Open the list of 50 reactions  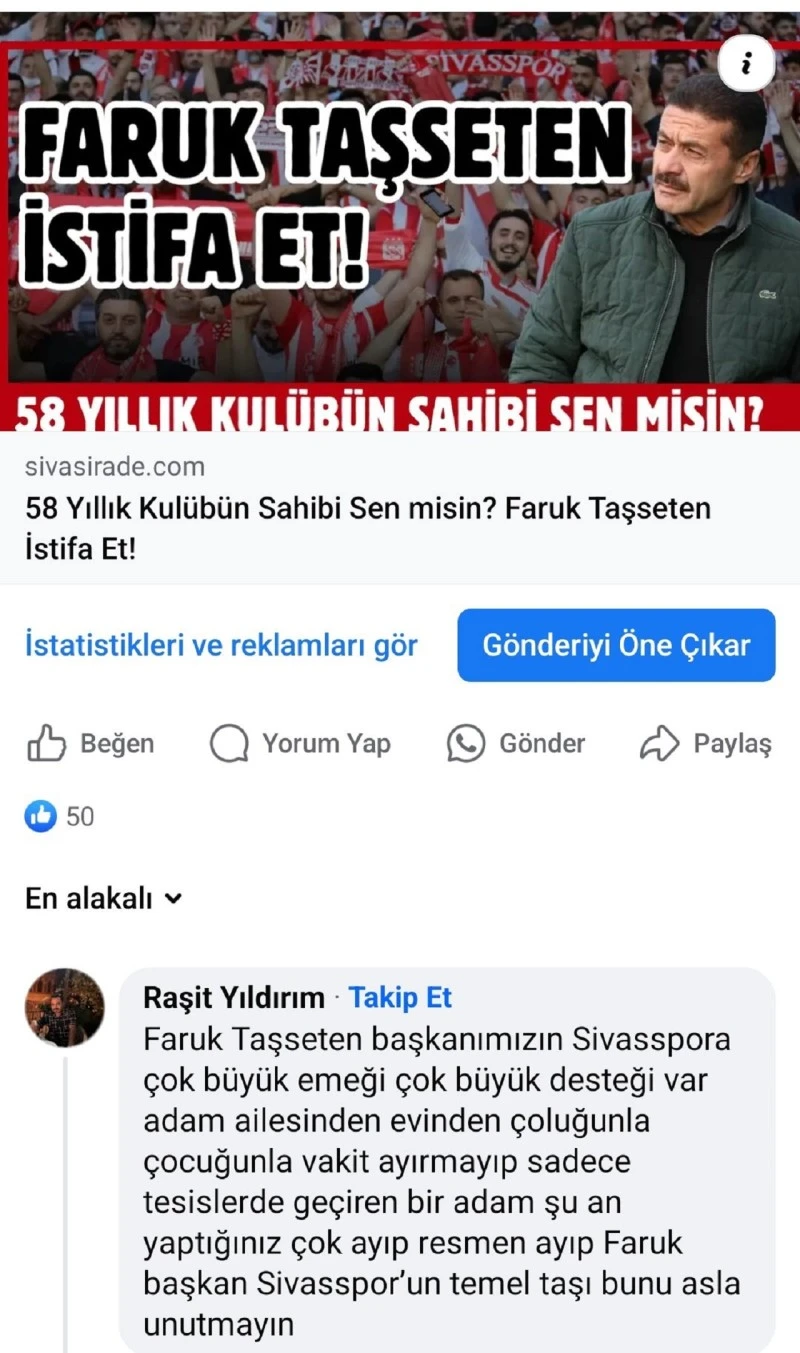click(x=60, y=816)
